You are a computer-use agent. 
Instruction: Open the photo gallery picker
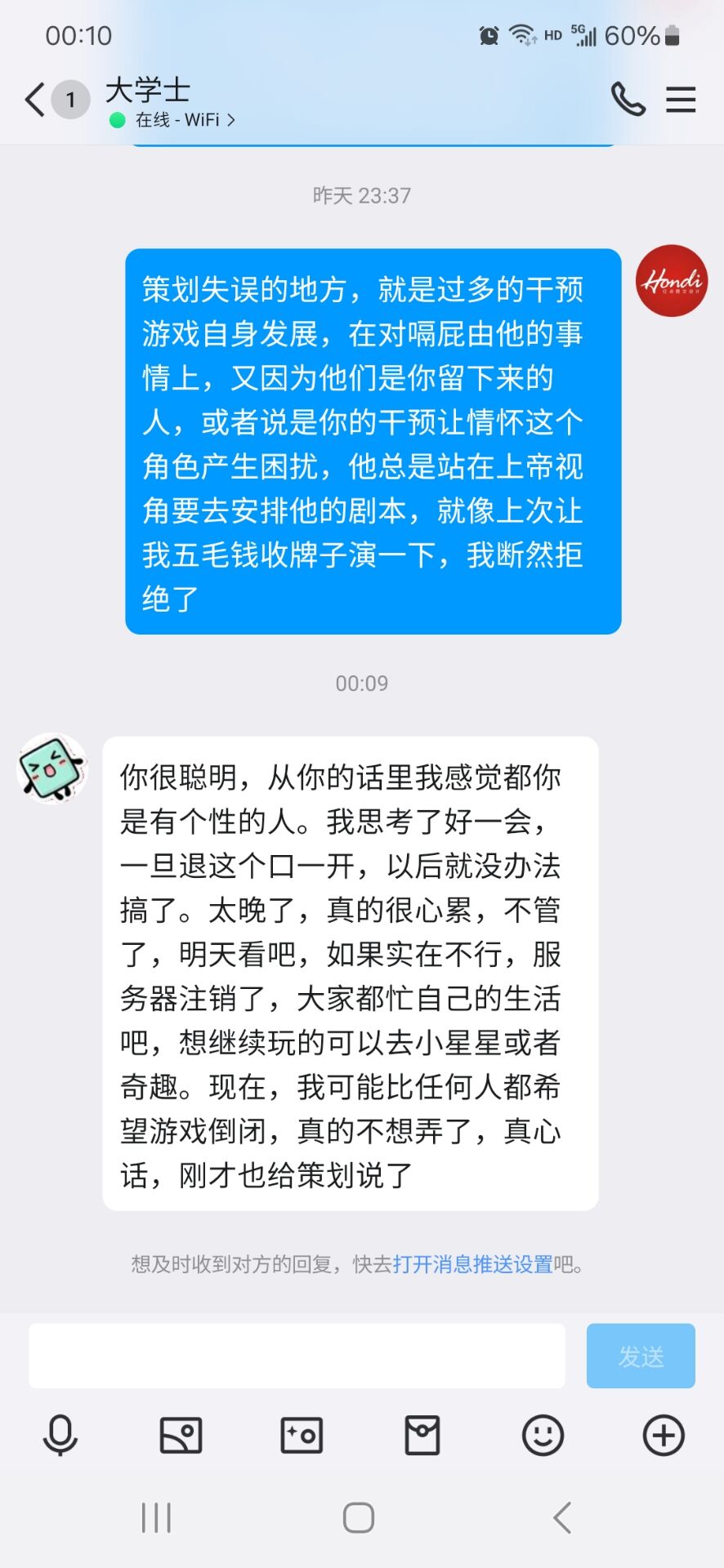181,1435
